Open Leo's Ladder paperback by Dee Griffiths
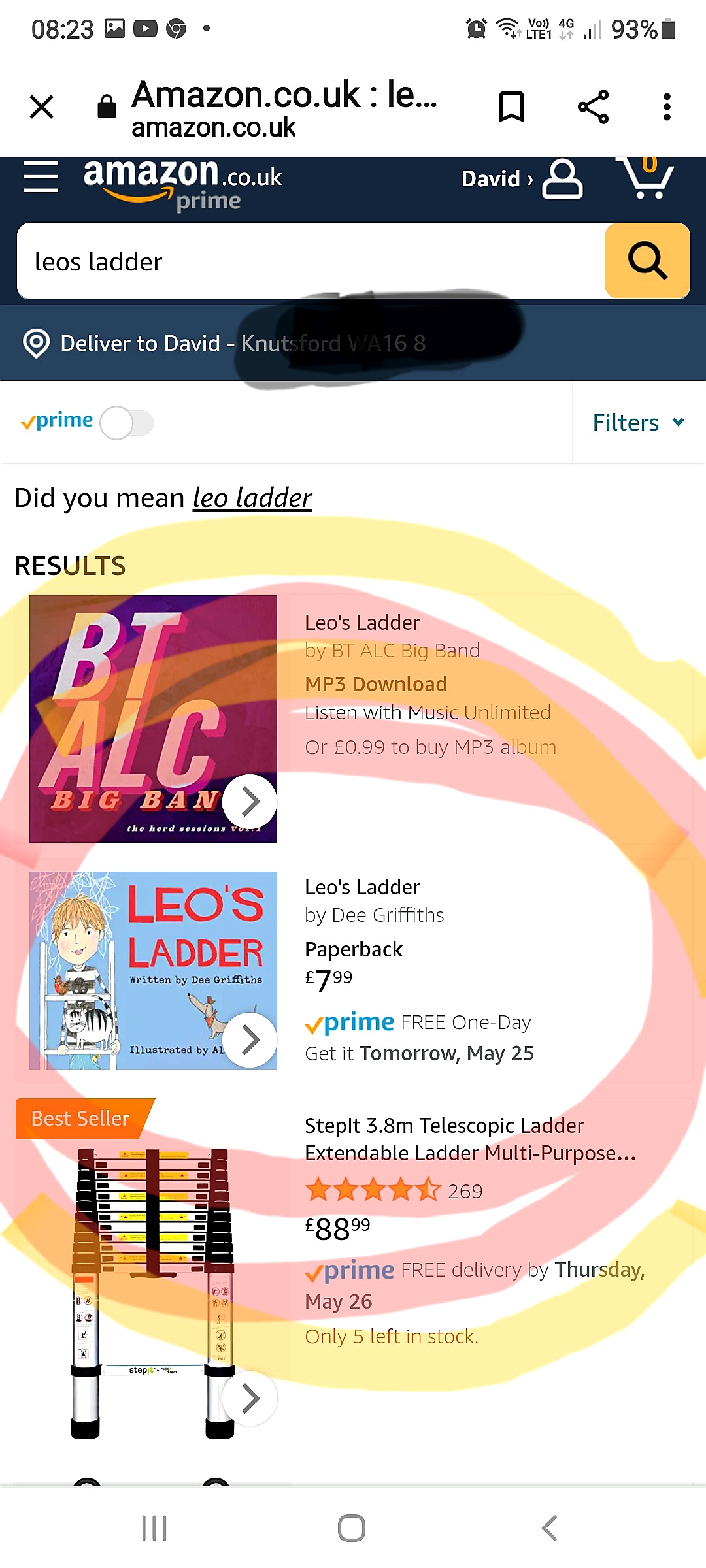Viewport: 706px width, 1568px height. coord(362,887)
